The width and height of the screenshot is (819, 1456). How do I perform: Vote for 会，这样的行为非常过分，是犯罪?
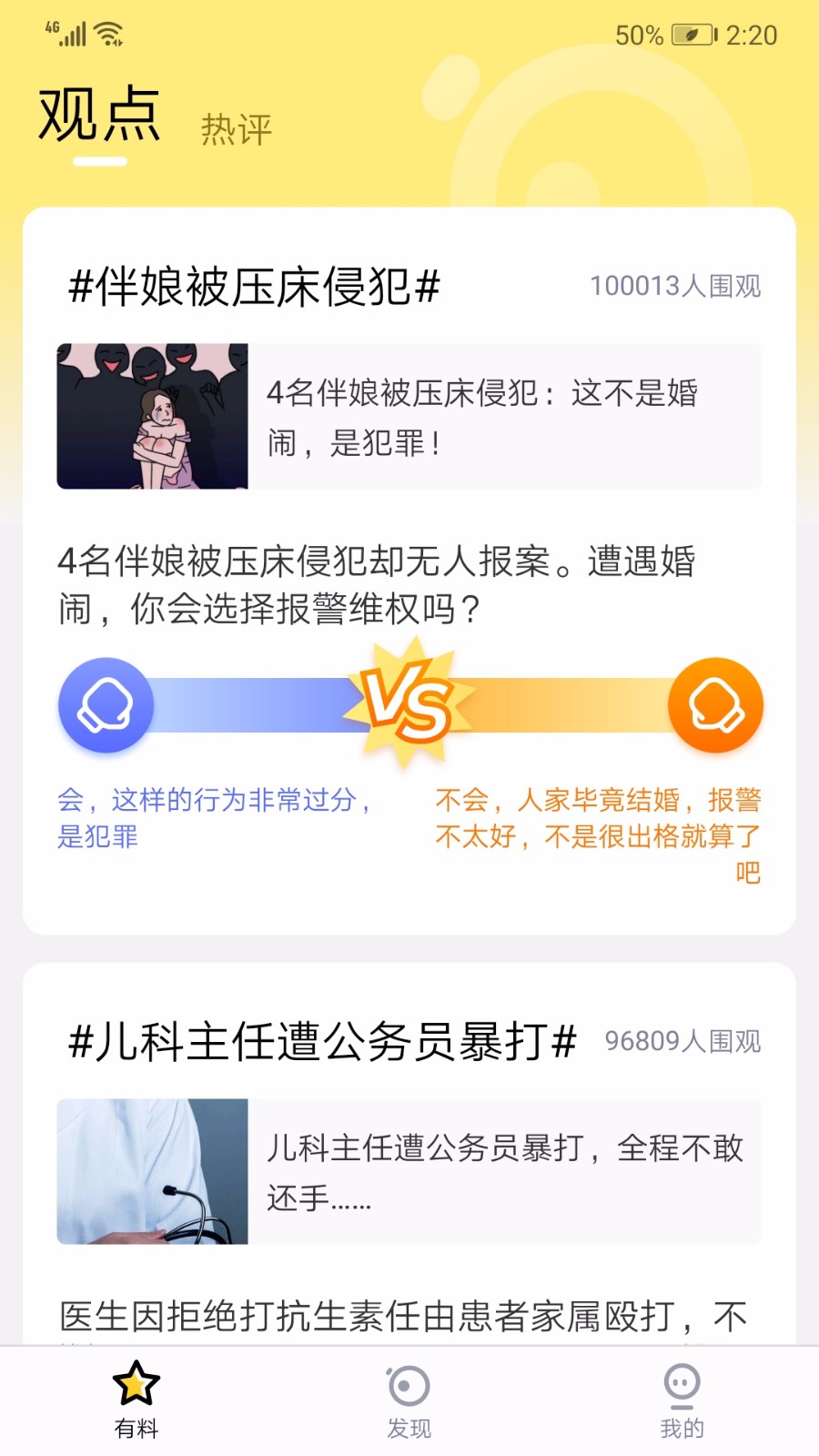(214, 819)
